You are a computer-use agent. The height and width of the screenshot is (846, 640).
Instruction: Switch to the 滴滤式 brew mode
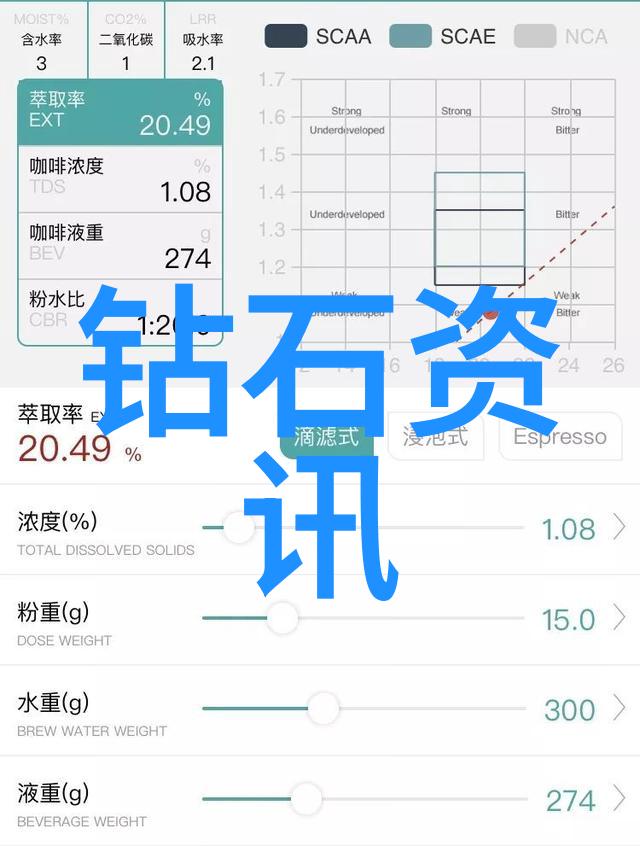pyautogui.click(x=327, y=437)
